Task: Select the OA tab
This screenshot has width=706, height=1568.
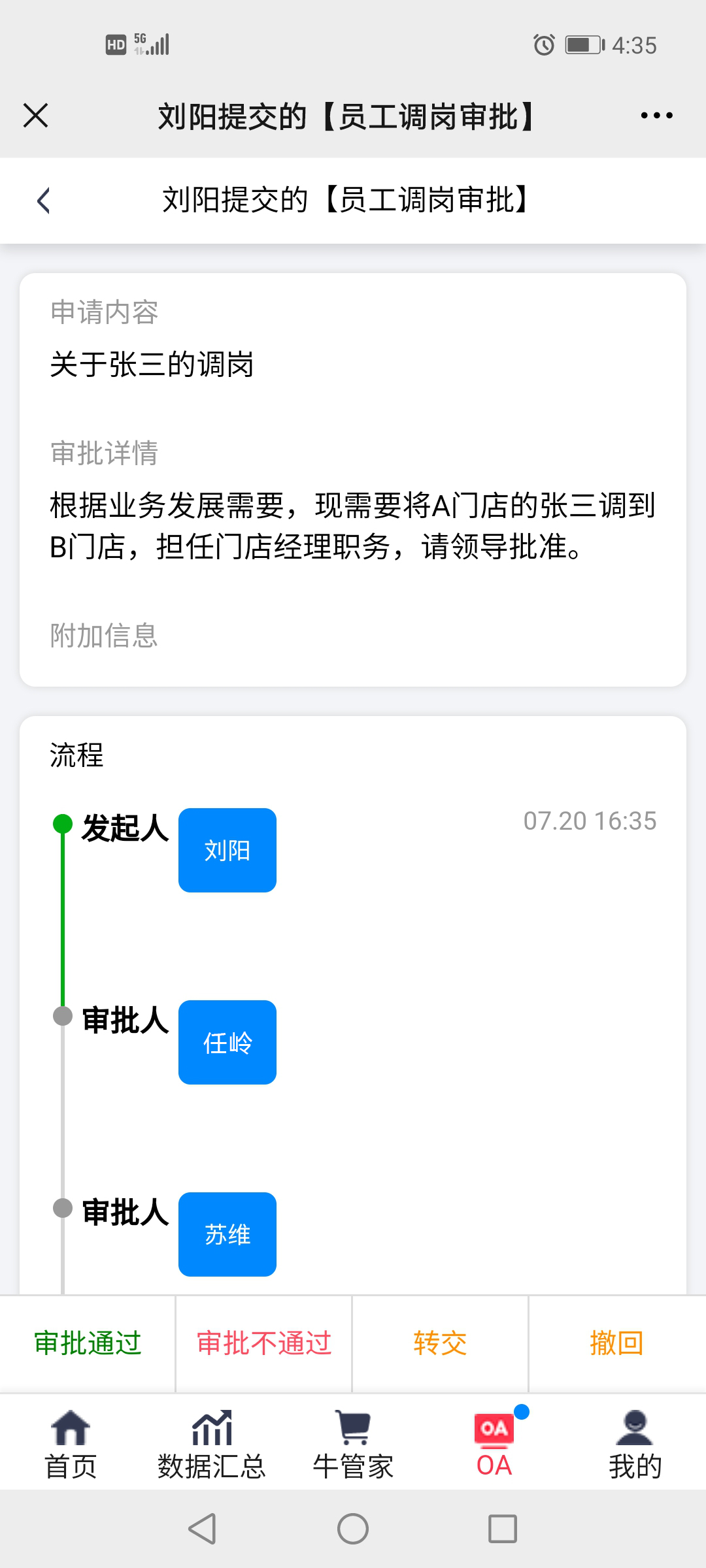Action: [494, 1443]
